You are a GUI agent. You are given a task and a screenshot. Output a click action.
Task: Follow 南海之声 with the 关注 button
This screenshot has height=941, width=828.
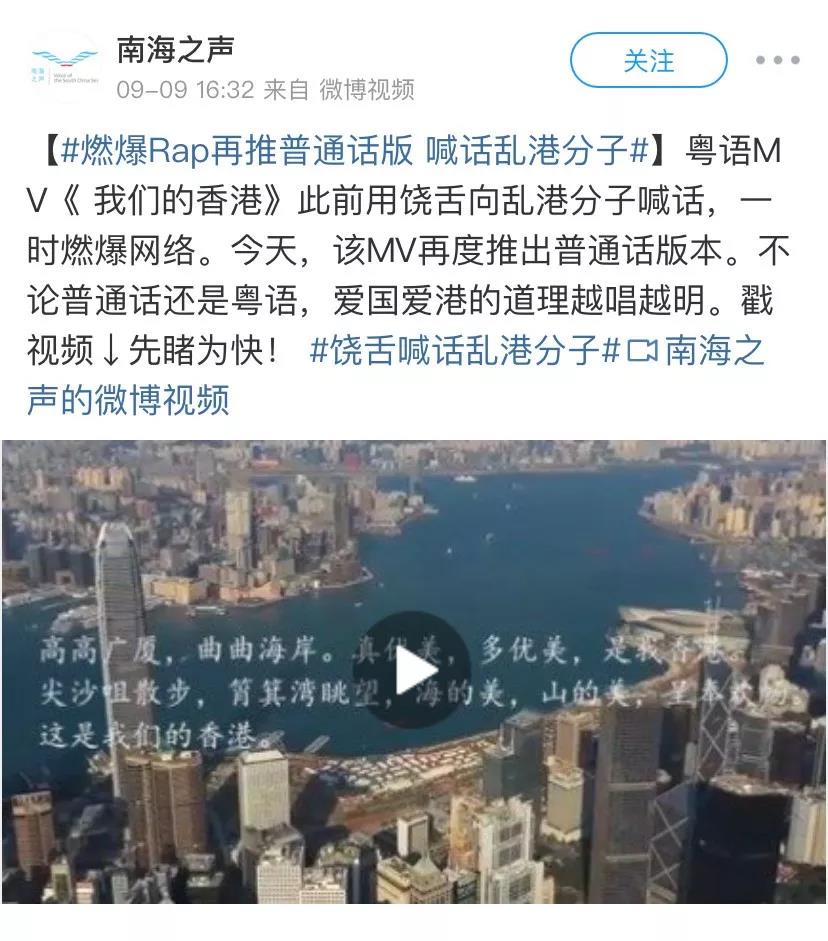[648, 60]
